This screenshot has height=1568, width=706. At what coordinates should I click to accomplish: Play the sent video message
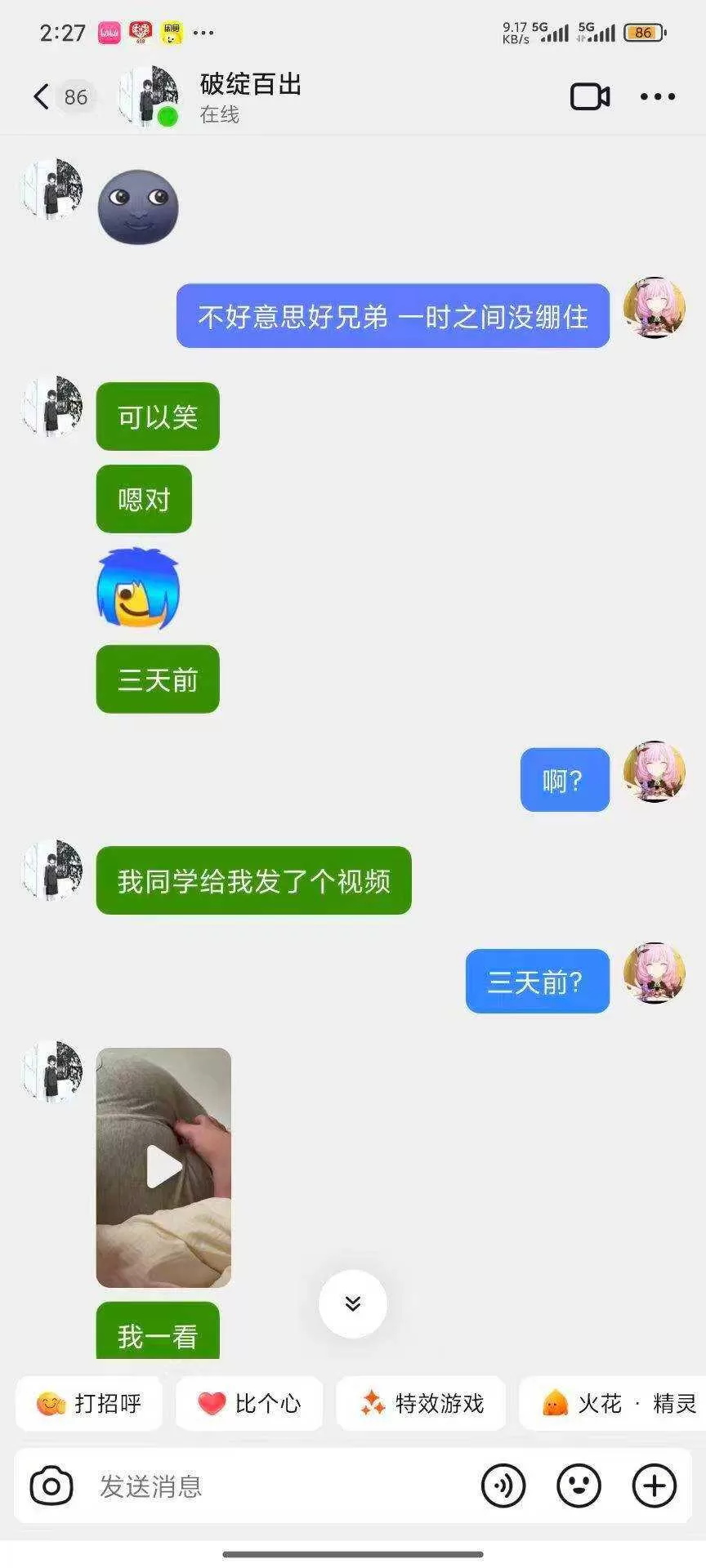pyautogui.click(x=163, y=1166)
